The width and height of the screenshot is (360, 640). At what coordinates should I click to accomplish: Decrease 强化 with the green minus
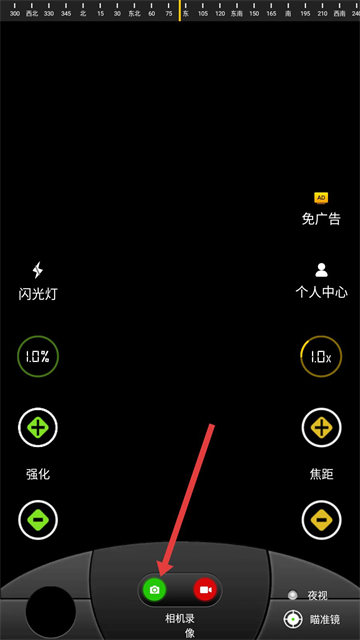tap(38, 520)
